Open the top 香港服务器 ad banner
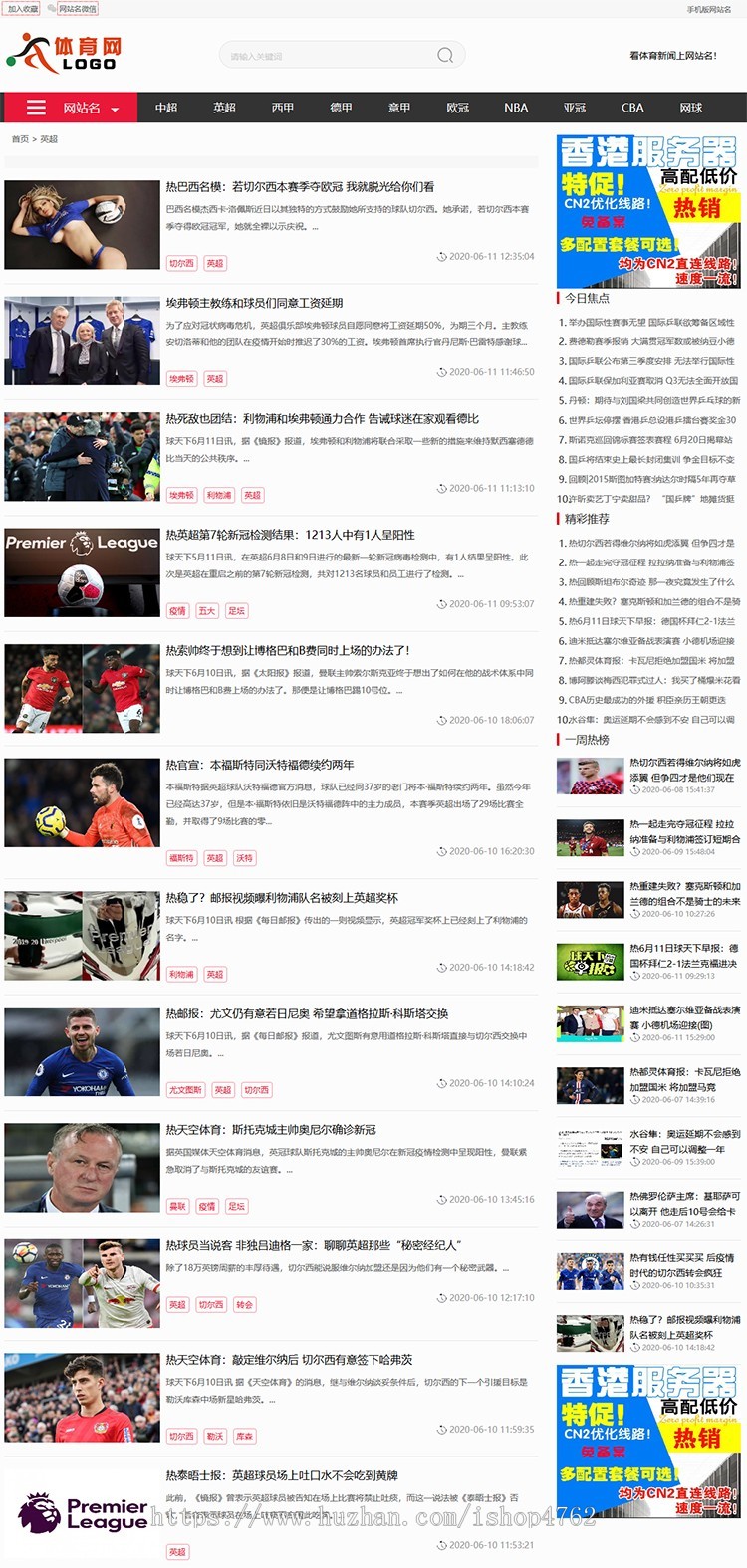This screenshot has height=1568, width=747. [x=648, y=211]
